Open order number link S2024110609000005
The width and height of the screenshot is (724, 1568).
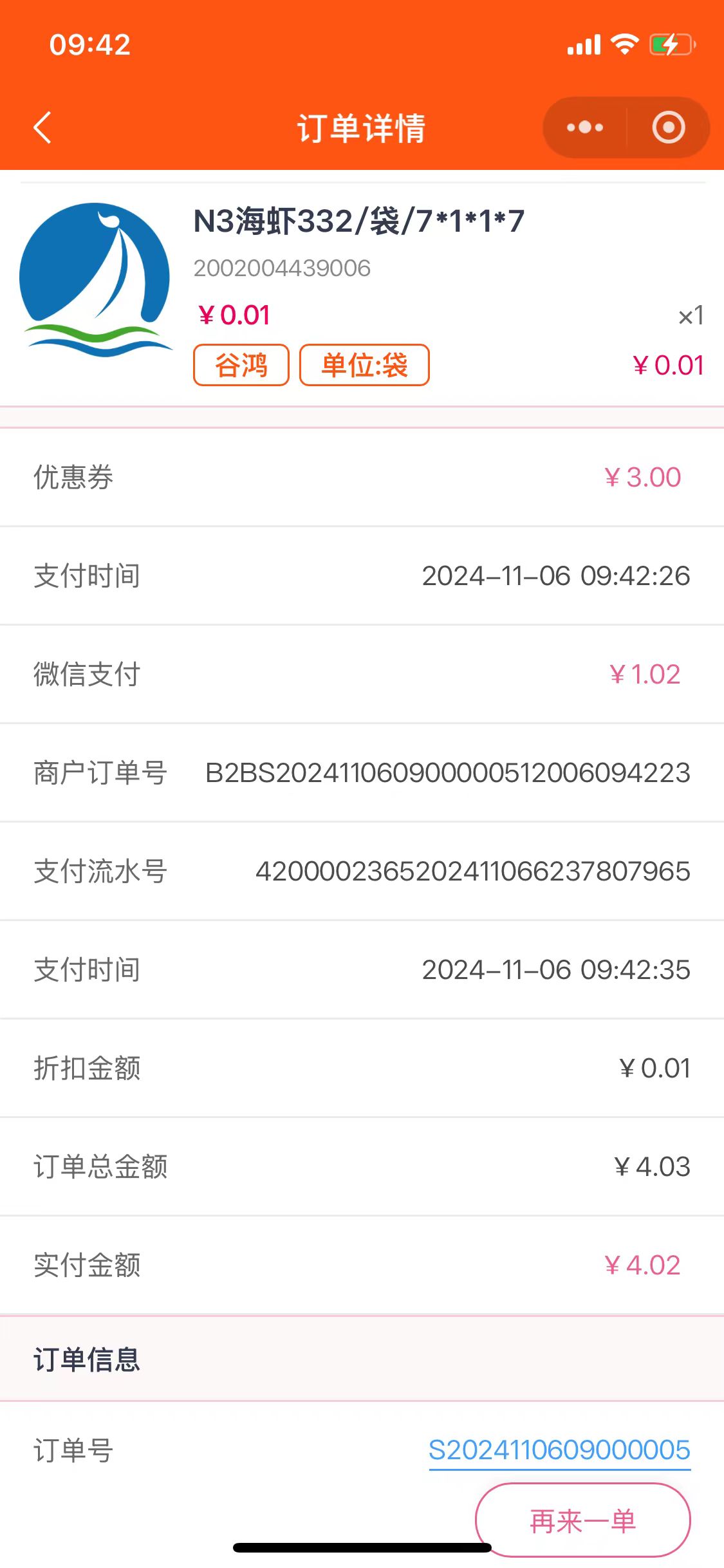pos(559,1450)
